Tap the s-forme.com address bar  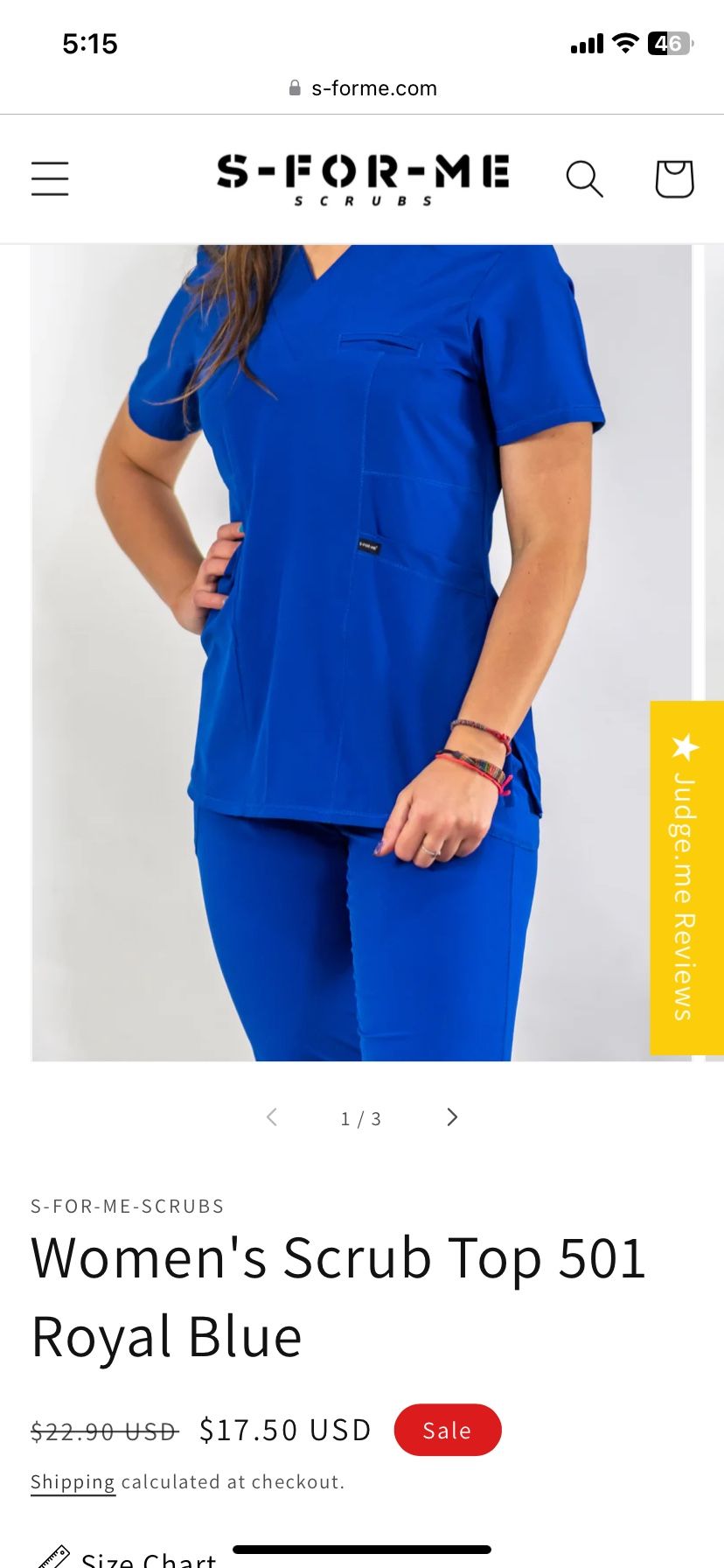pyautogui.click(x=362, y=88)
